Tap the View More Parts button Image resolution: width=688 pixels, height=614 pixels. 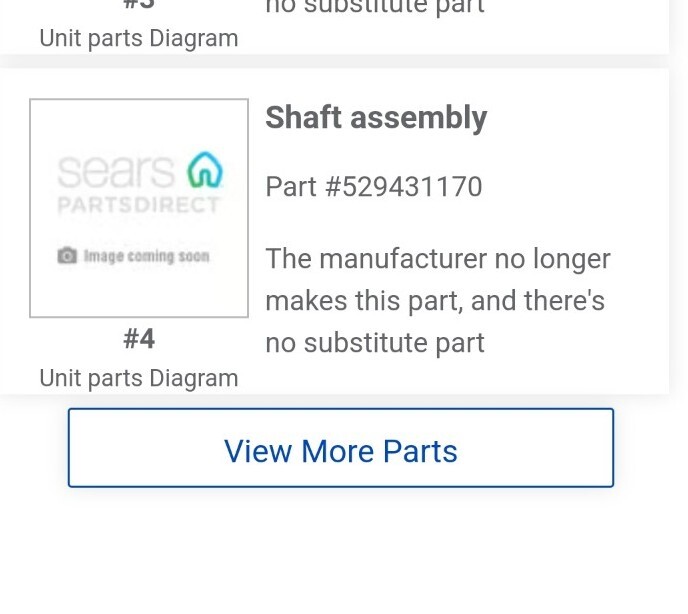pos(340,449)
